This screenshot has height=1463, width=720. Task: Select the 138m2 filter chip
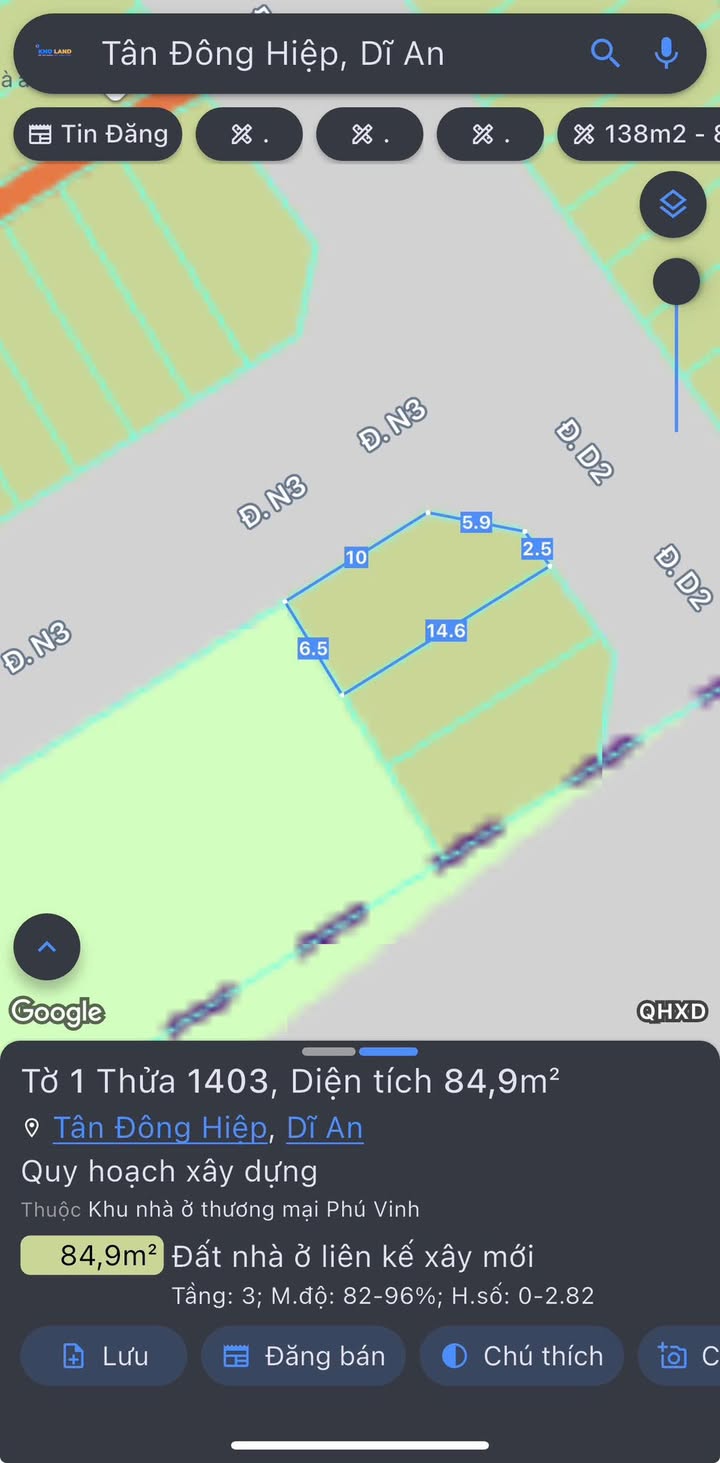click(x=640, y=134)
